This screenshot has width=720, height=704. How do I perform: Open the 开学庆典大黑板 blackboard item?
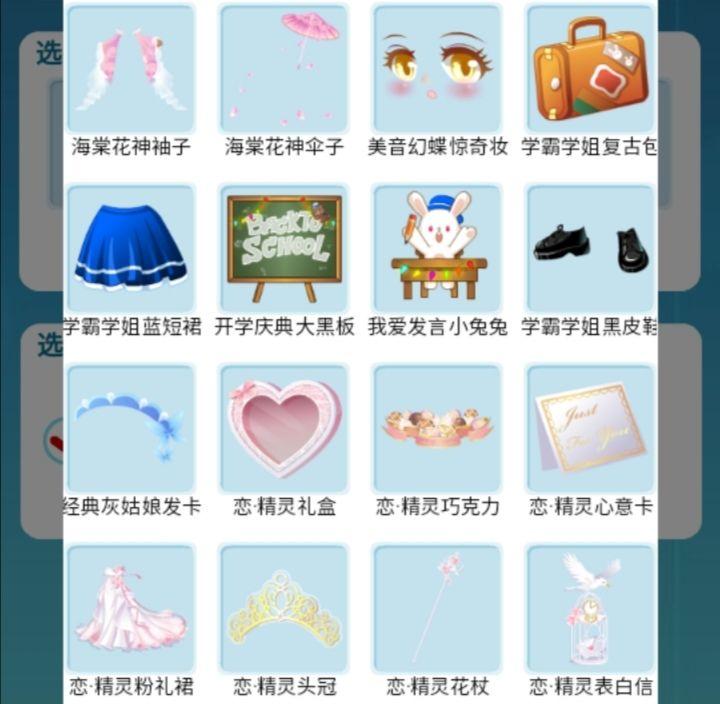284,248
